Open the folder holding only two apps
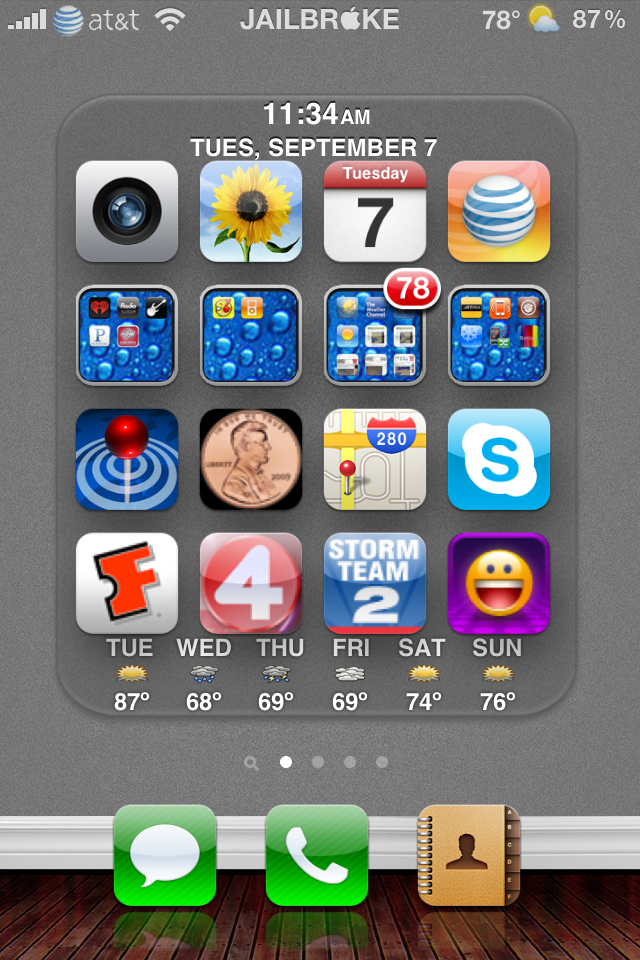Viewport: 640px width, 960px height. 251,335
